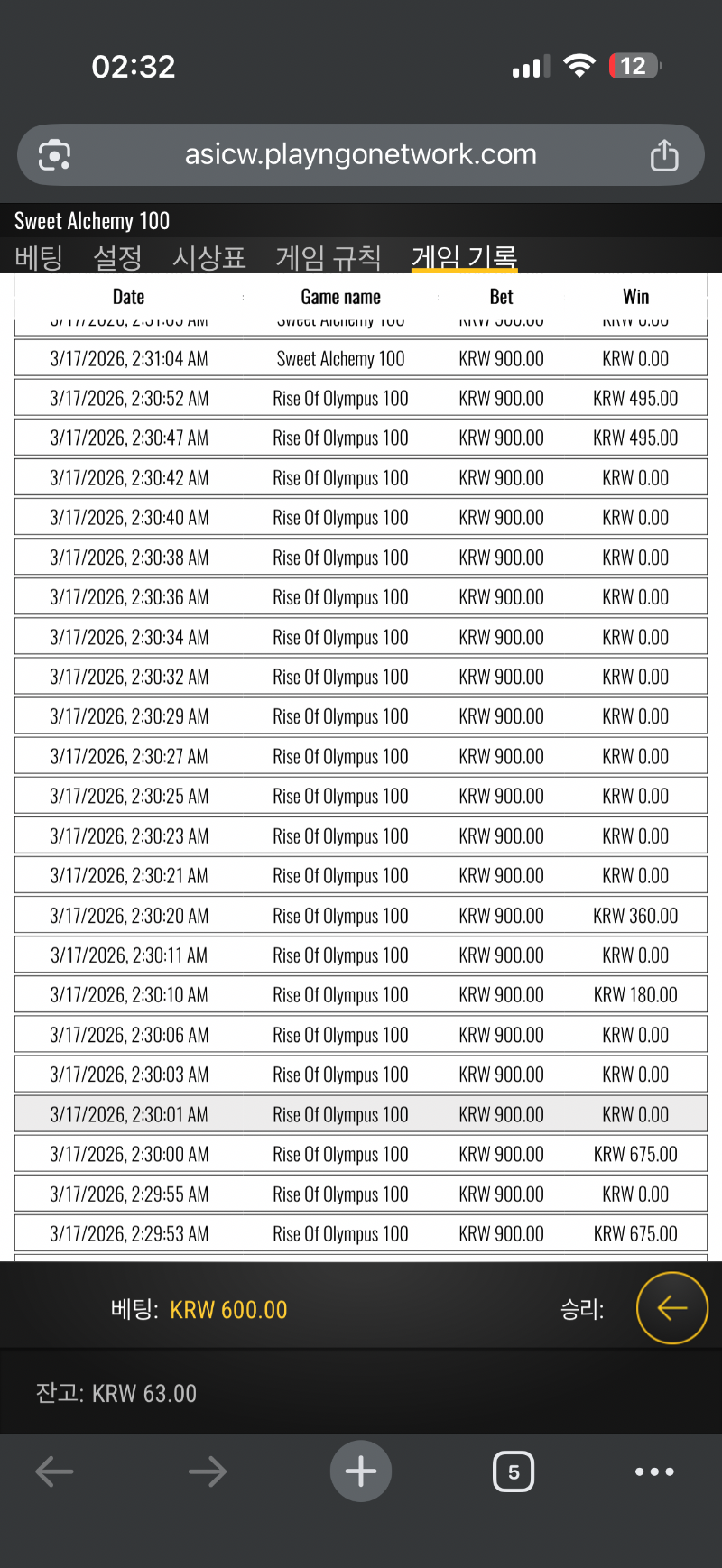Open the tab switcher showing 5
Viewport: 722px width, 1568px height.
click(x=513, y=1471)
